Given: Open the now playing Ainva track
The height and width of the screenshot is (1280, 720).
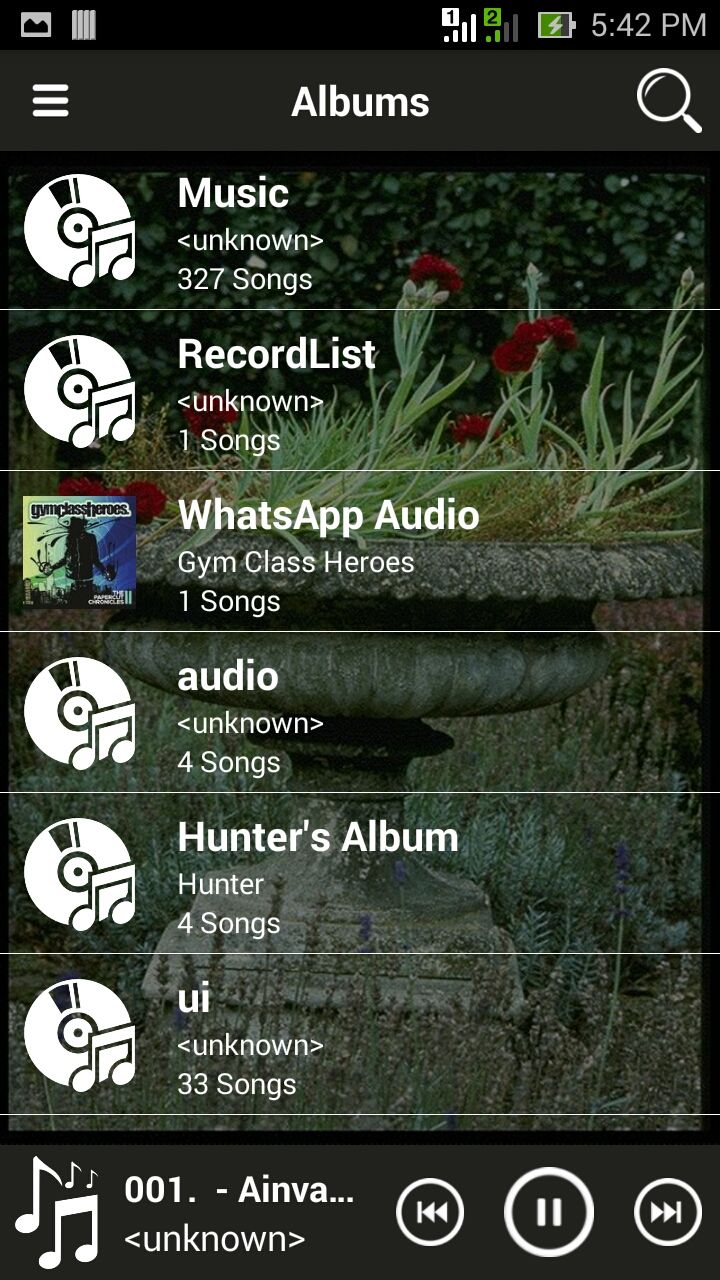Looking at the screenshot, I should (238, 1212).
